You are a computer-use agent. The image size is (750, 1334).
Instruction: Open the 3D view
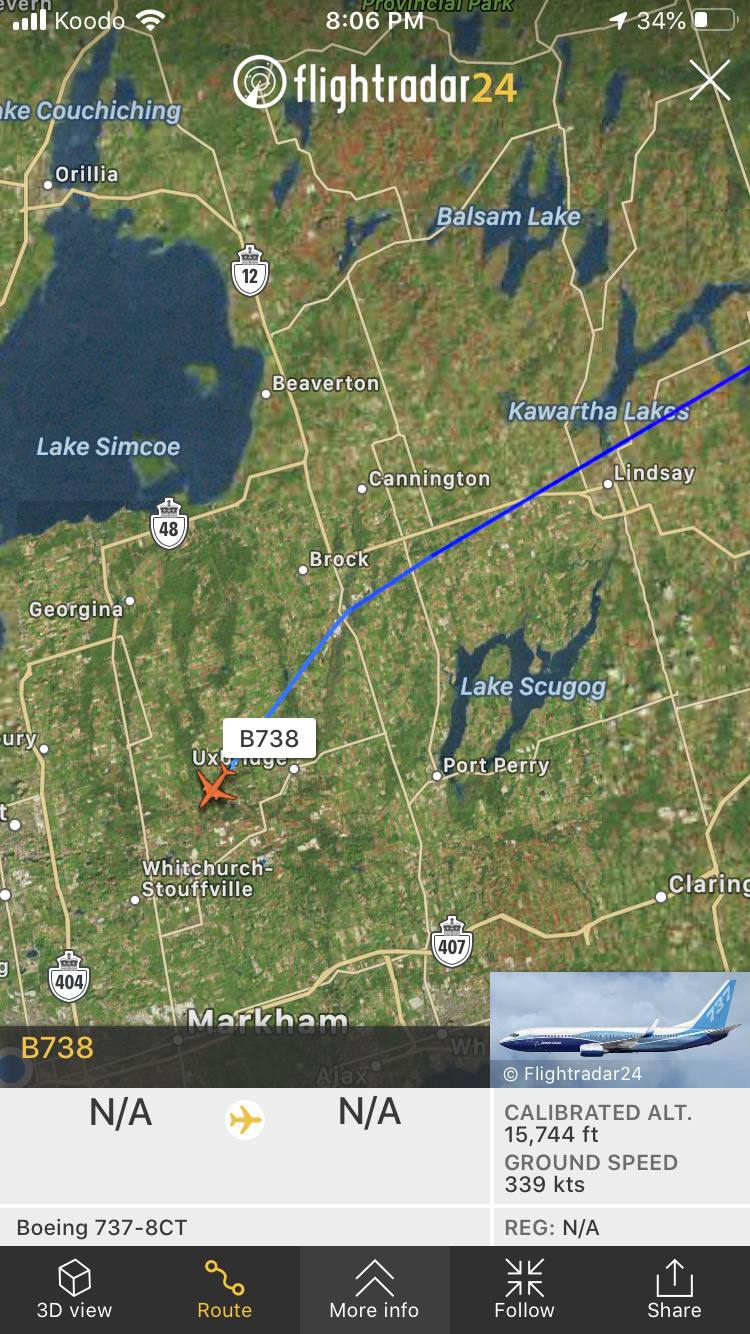(x=75, y=1290)
